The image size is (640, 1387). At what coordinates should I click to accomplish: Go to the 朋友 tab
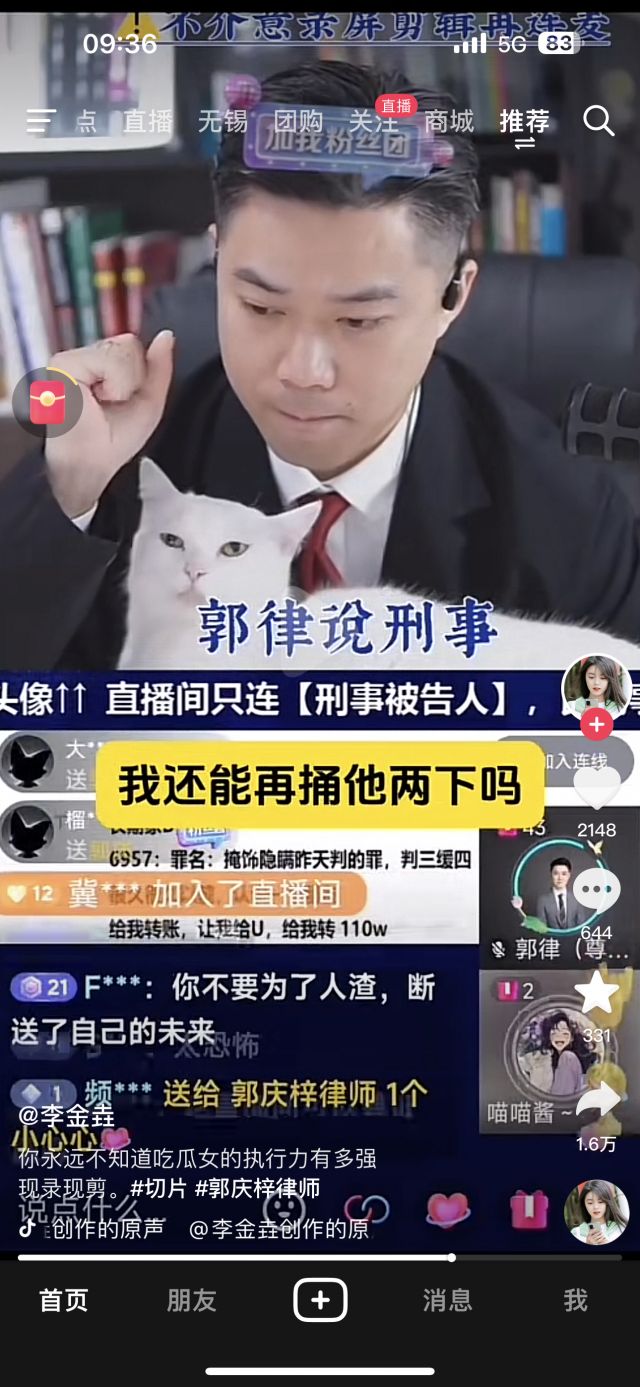coord(192,1300)
